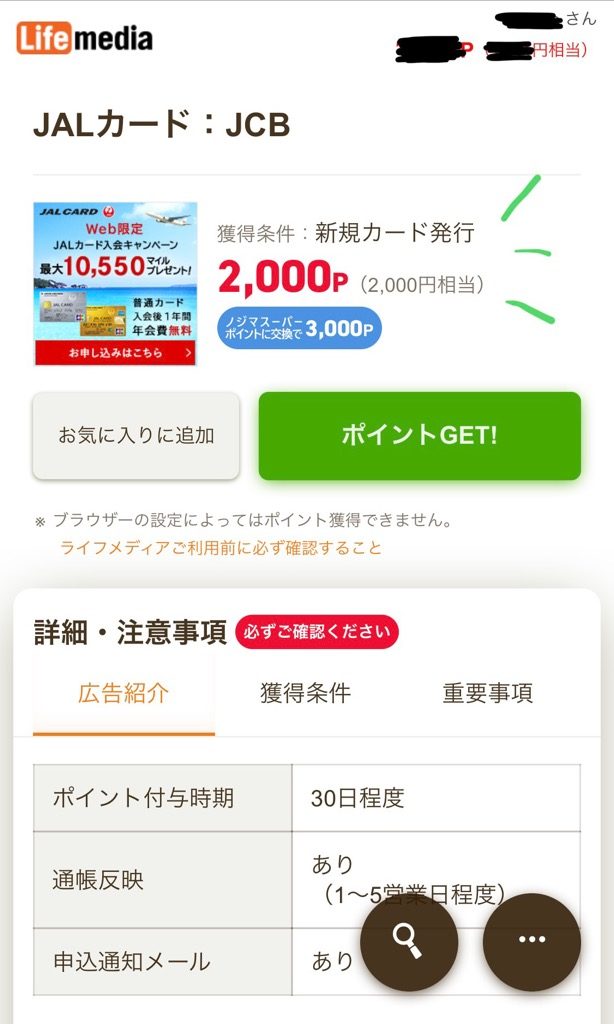Viewport: 614px width, 1024px height.
Task: Select the 広告紹介 tab
Action: [x=123, y=693]
